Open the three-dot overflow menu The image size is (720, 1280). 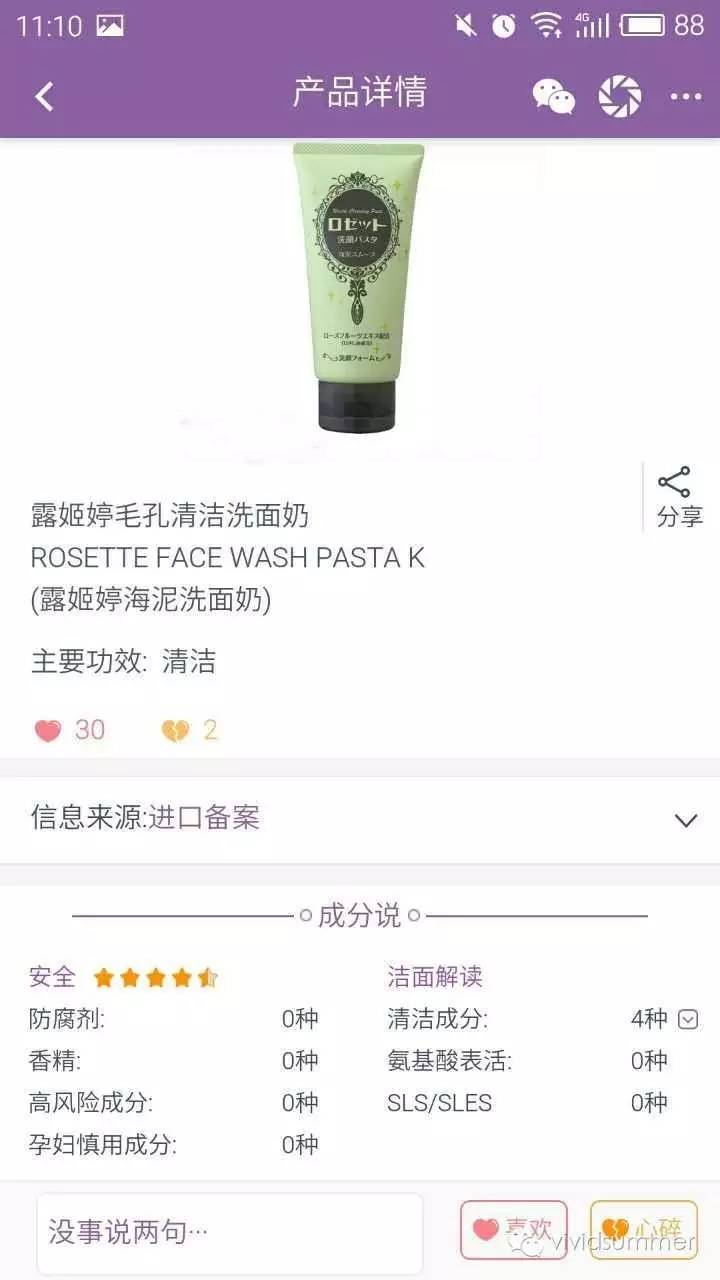tap(686, 97)
